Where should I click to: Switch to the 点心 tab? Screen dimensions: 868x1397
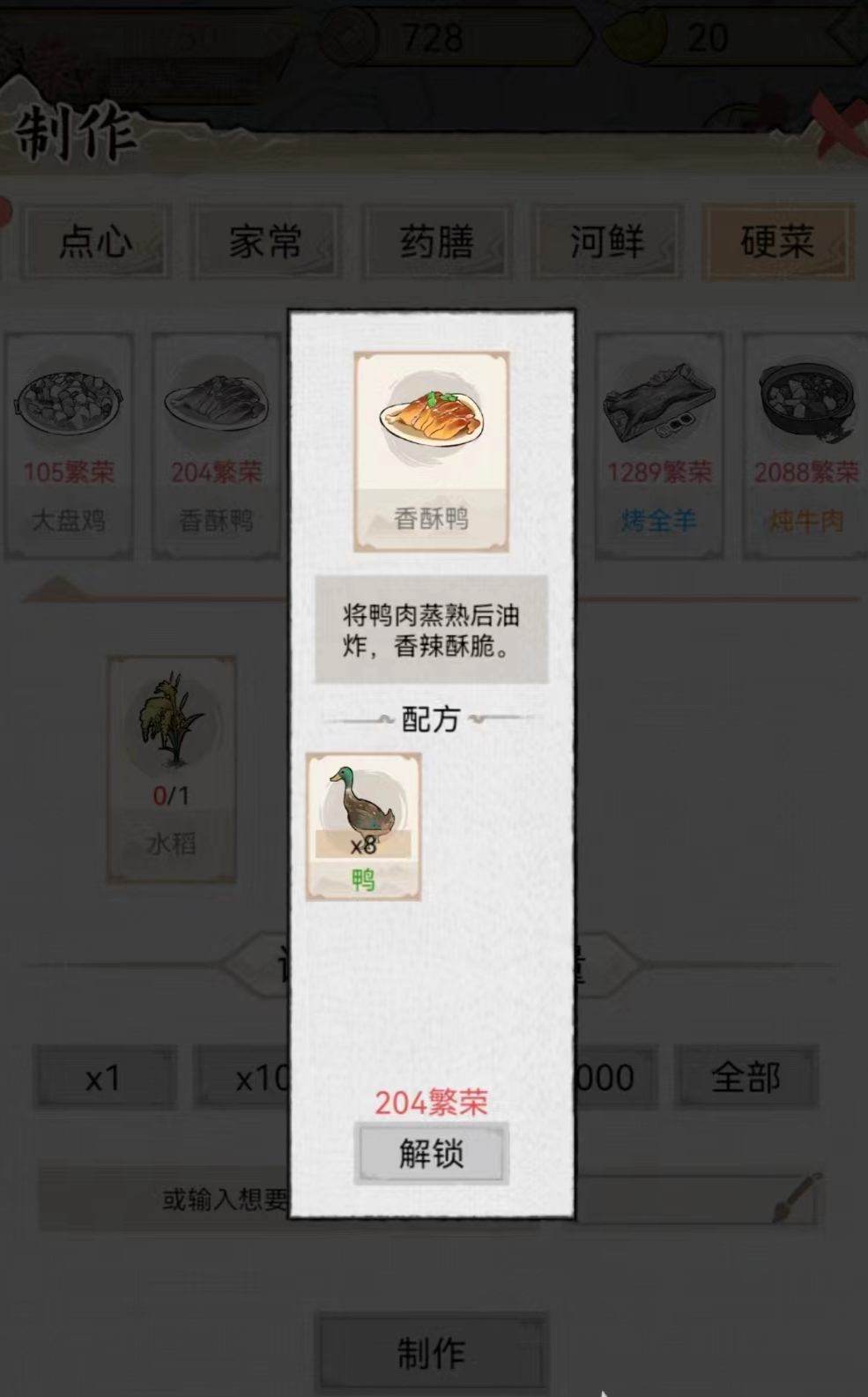[x=95, y=242]
